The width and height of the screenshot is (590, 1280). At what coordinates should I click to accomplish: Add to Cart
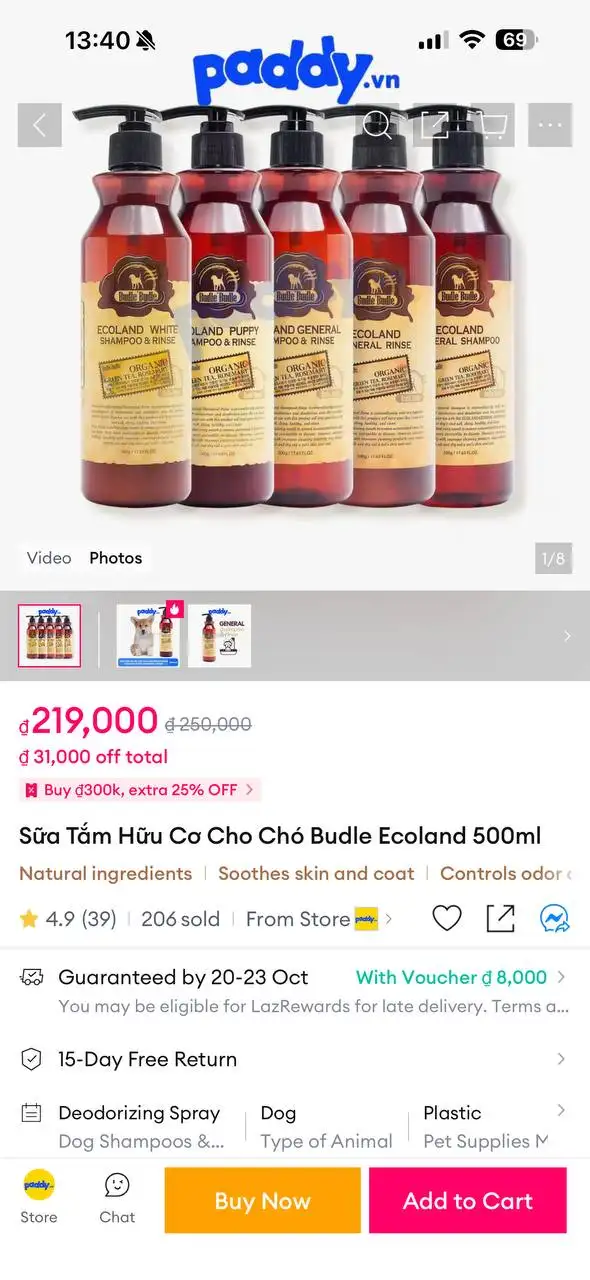point(468,1201)
